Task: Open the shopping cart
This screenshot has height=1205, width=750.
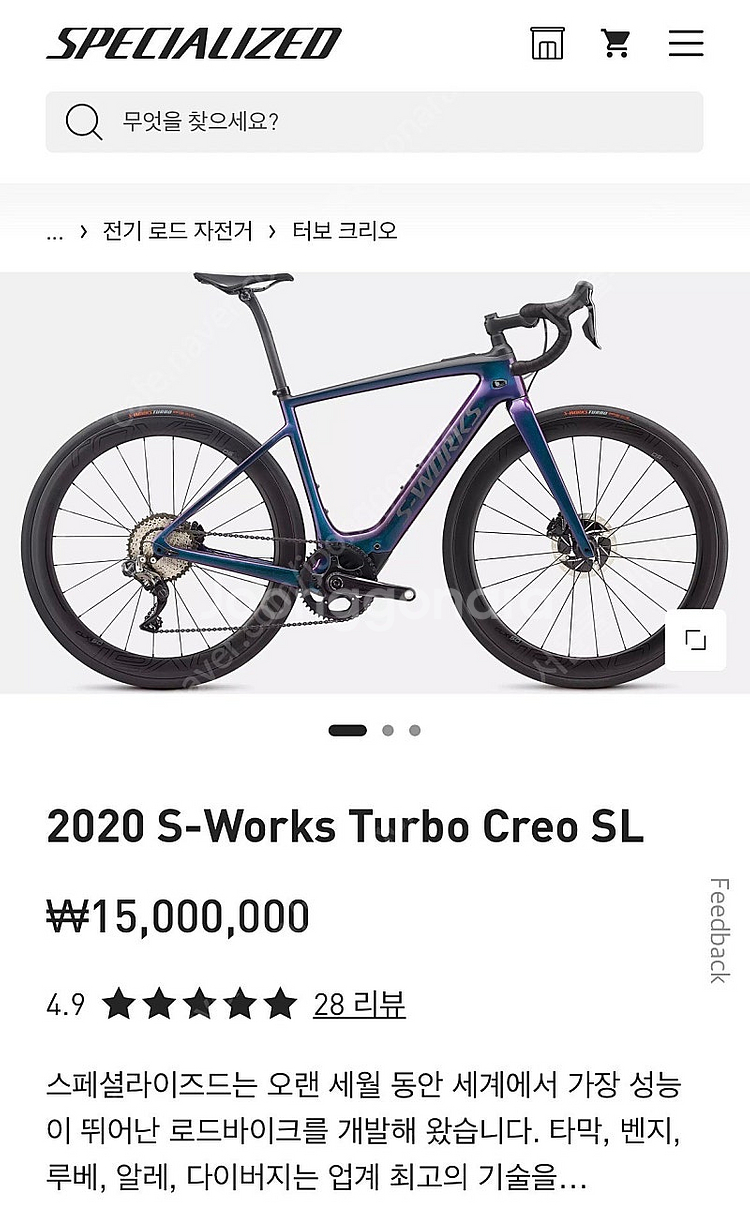Action: click(x=614, y=43)
